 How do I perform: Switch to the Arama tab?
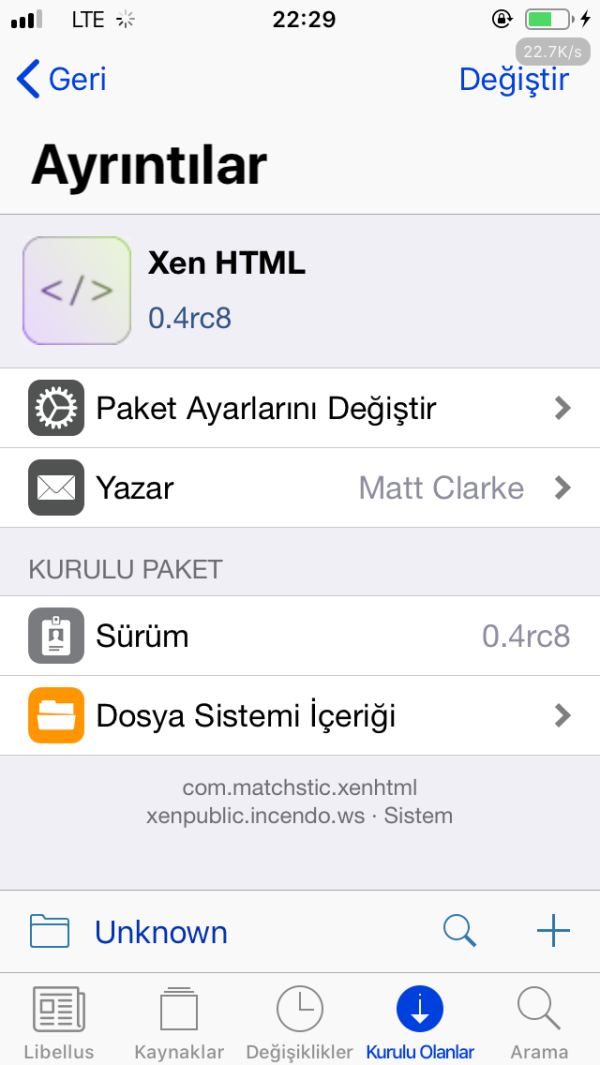point(539,1021)
